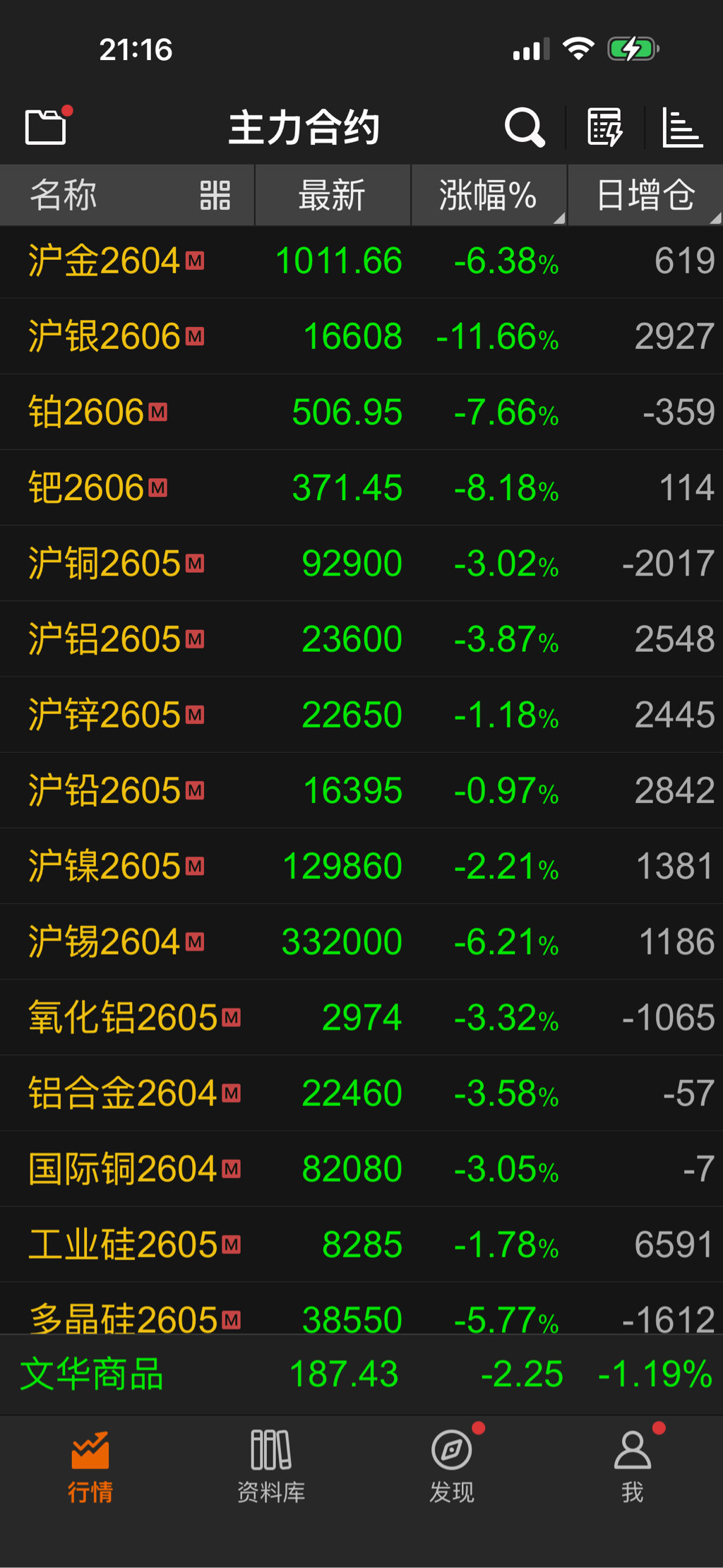Screen dimensions: 723x1568
Task: Tap the 日增仓 column header
Action: point(645,196)
